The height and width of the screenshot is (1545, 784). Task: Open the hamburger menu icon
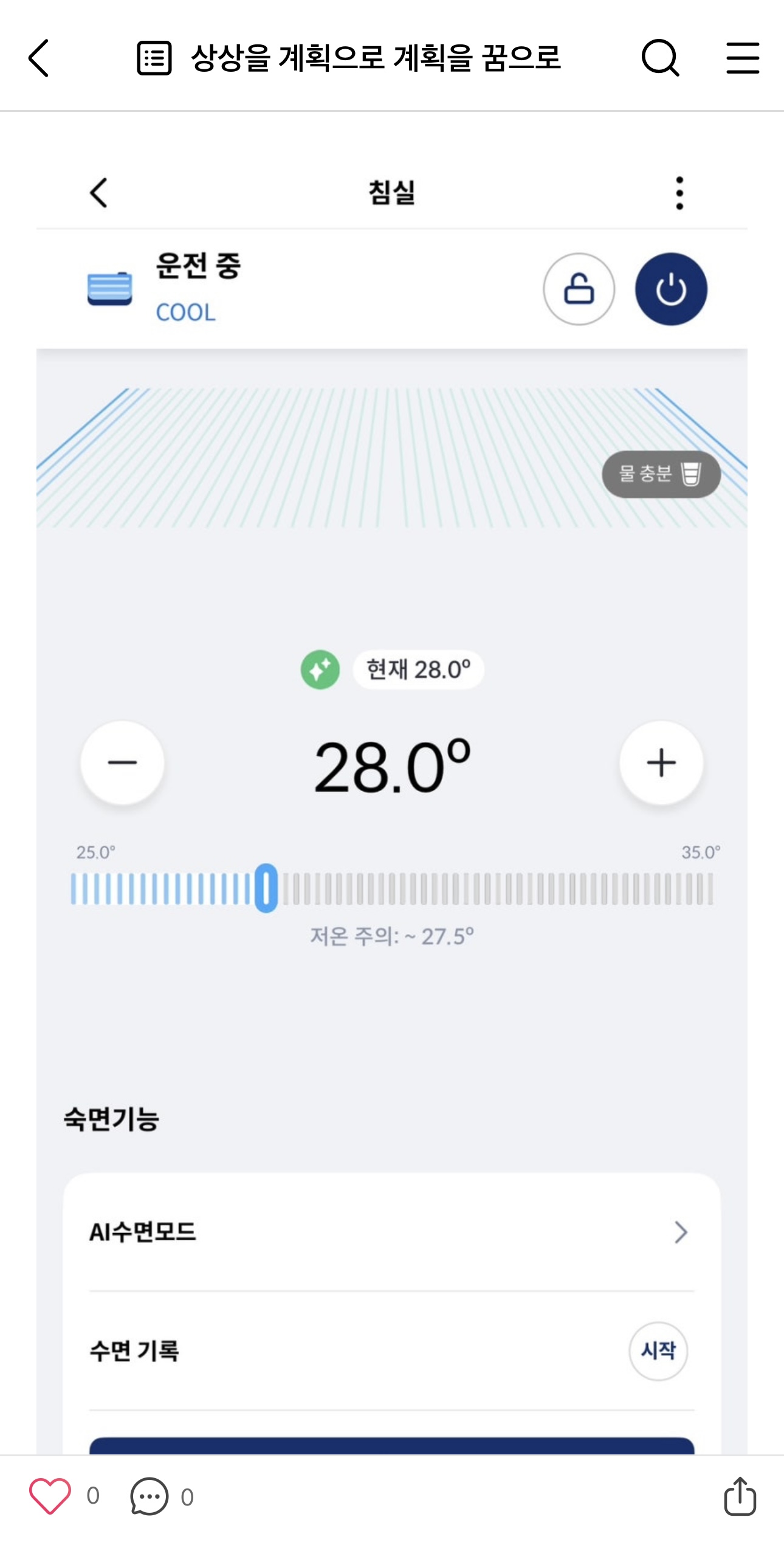click(x=743, y=59)
